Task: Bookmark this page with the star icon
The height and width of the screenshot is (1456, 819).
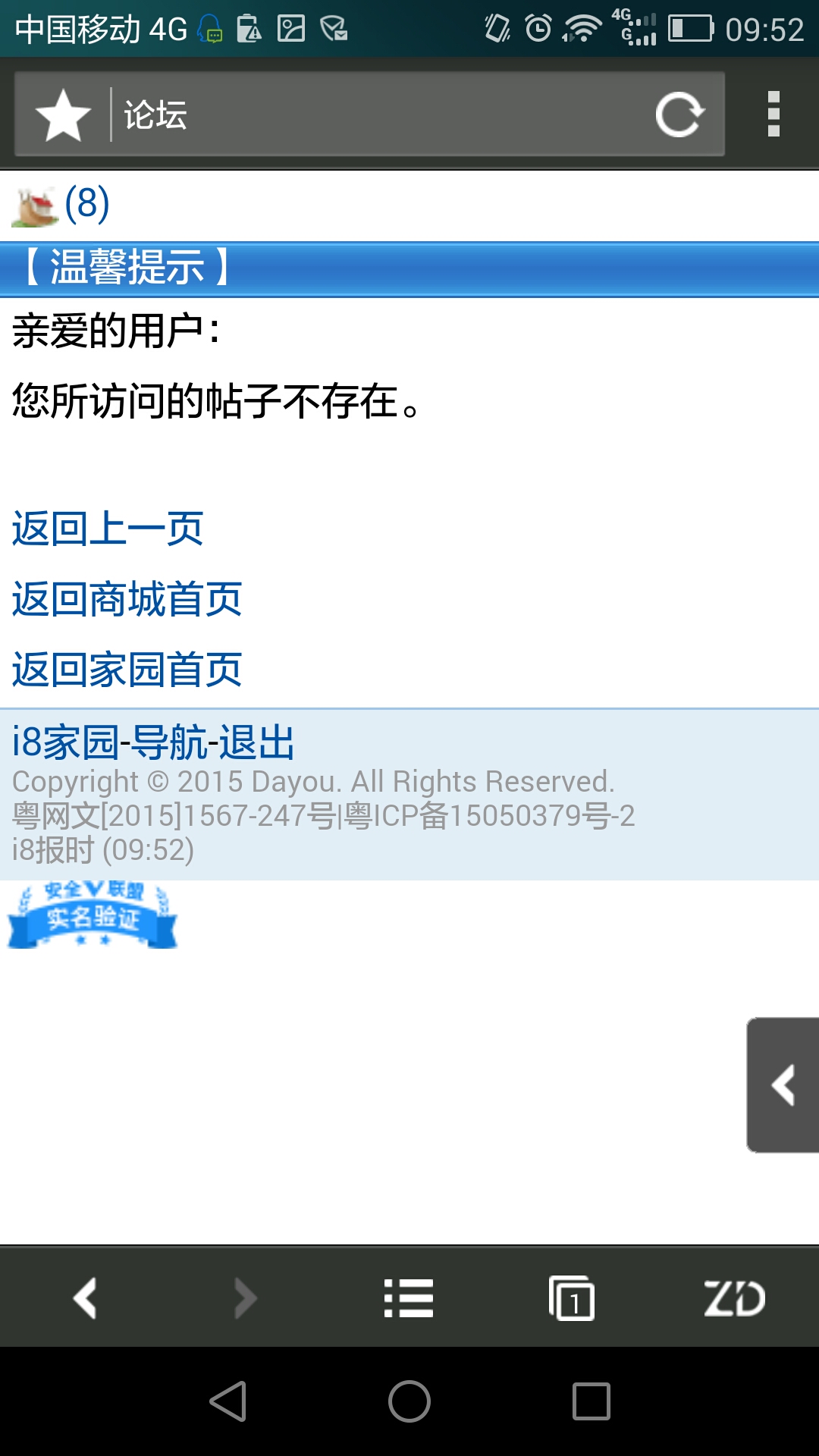Action: 63,115
